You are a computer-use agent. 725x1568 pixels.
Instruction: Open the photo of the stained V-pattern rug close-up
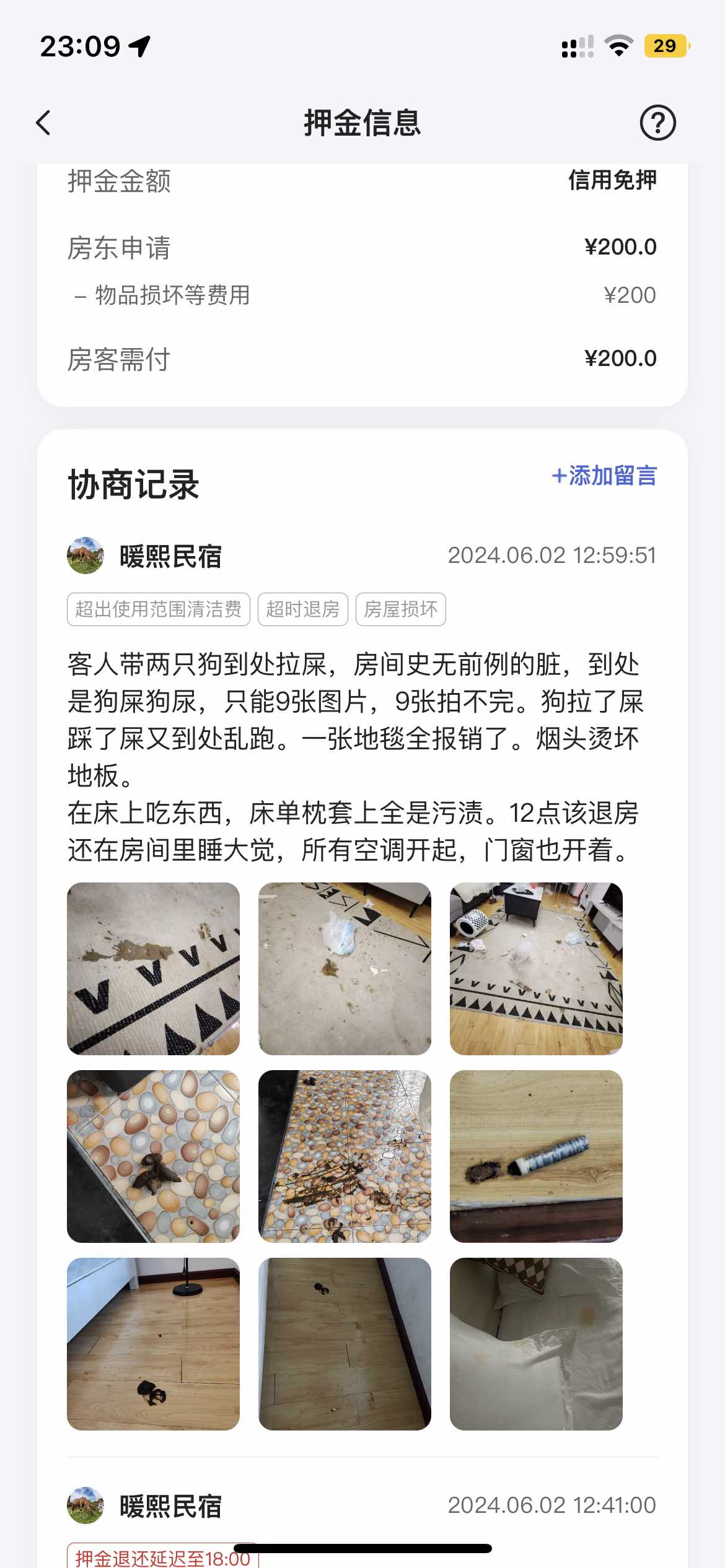coord(153,969)
